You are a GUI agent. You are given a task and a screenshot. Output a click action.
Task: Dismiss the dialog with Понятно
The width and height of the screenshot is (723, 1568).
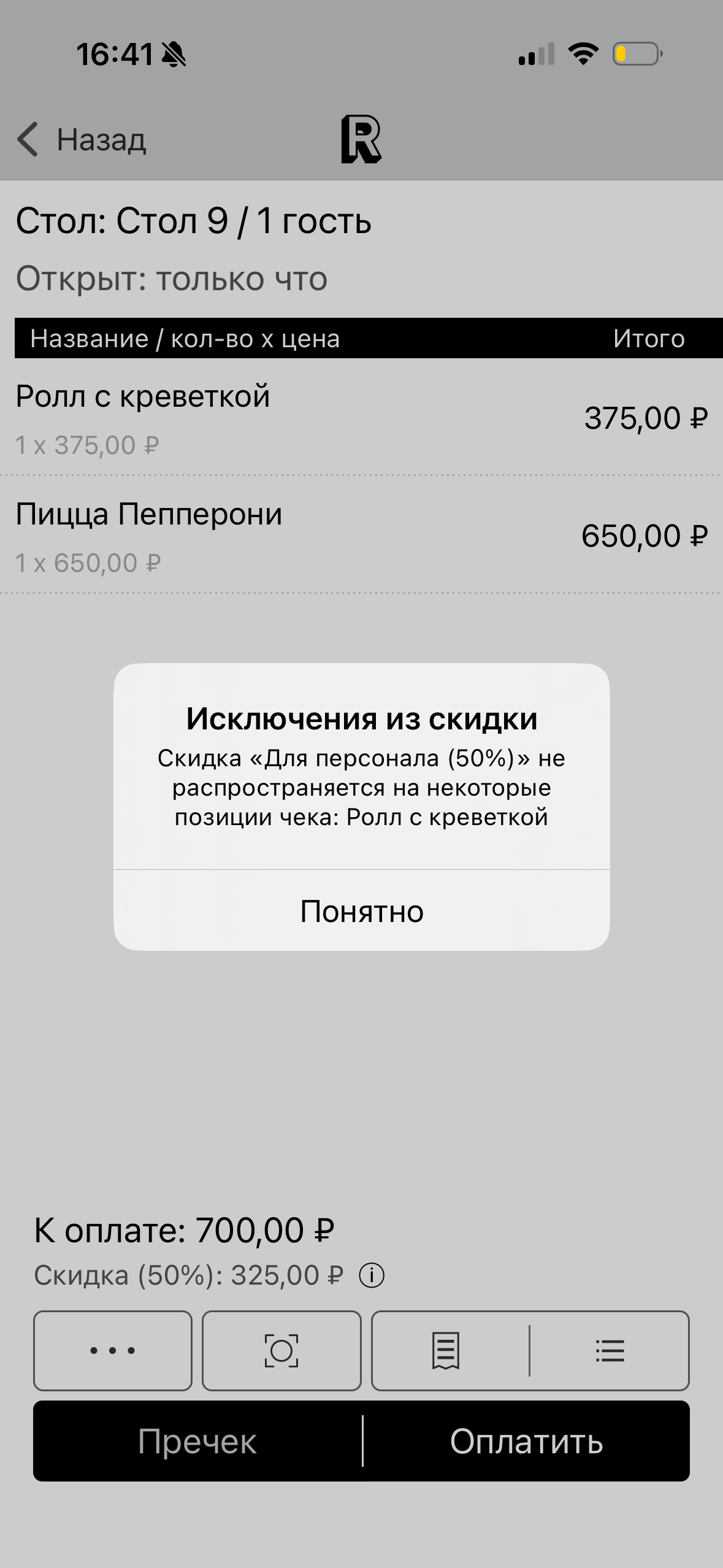click(361, 911)
